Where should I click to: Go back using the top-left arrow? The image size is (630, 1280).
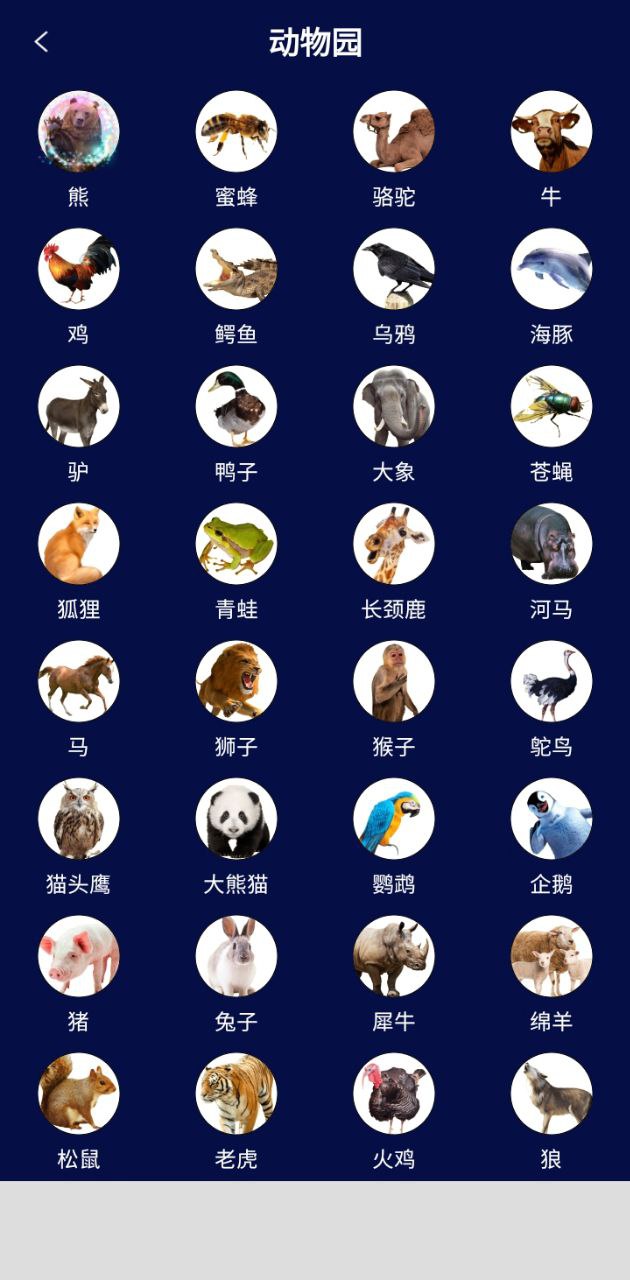(41, 42)
